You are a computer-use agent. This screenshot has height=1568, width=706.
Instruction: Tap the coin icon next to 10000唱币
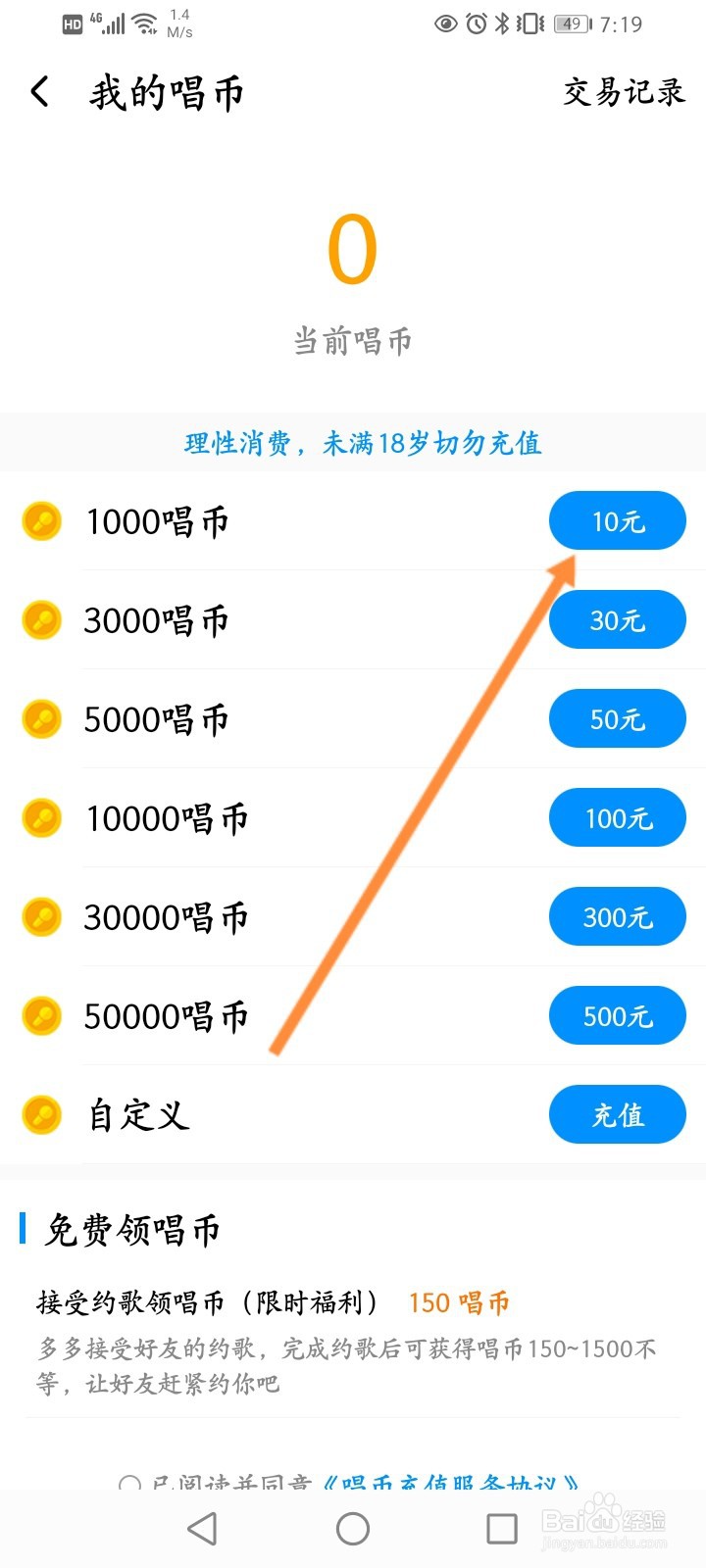(x=41, y=817)
